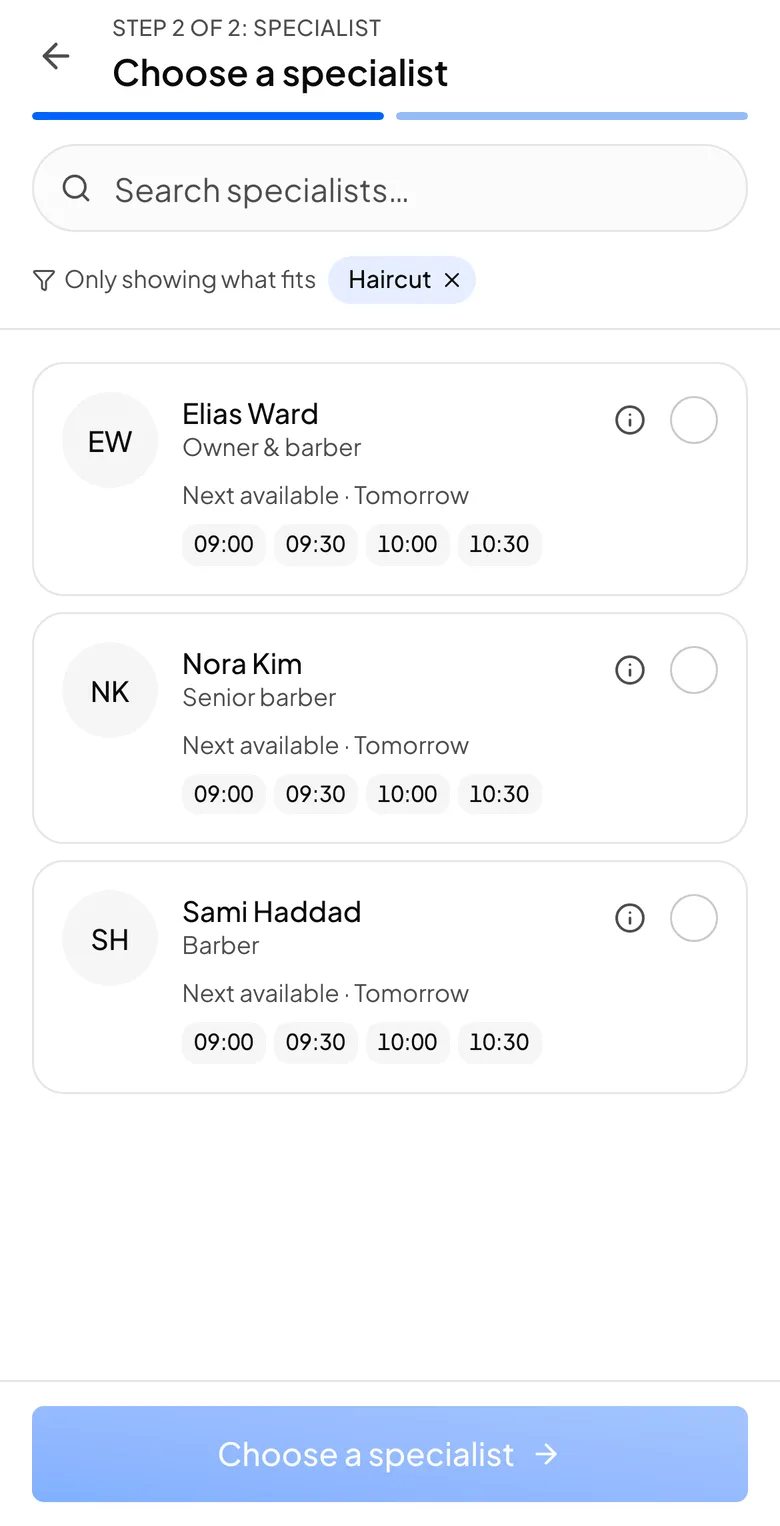This screenshot has height=1526, width=780.
Task: Choose Sami Haddad's 09:00 time
Action: [224, 1043]
